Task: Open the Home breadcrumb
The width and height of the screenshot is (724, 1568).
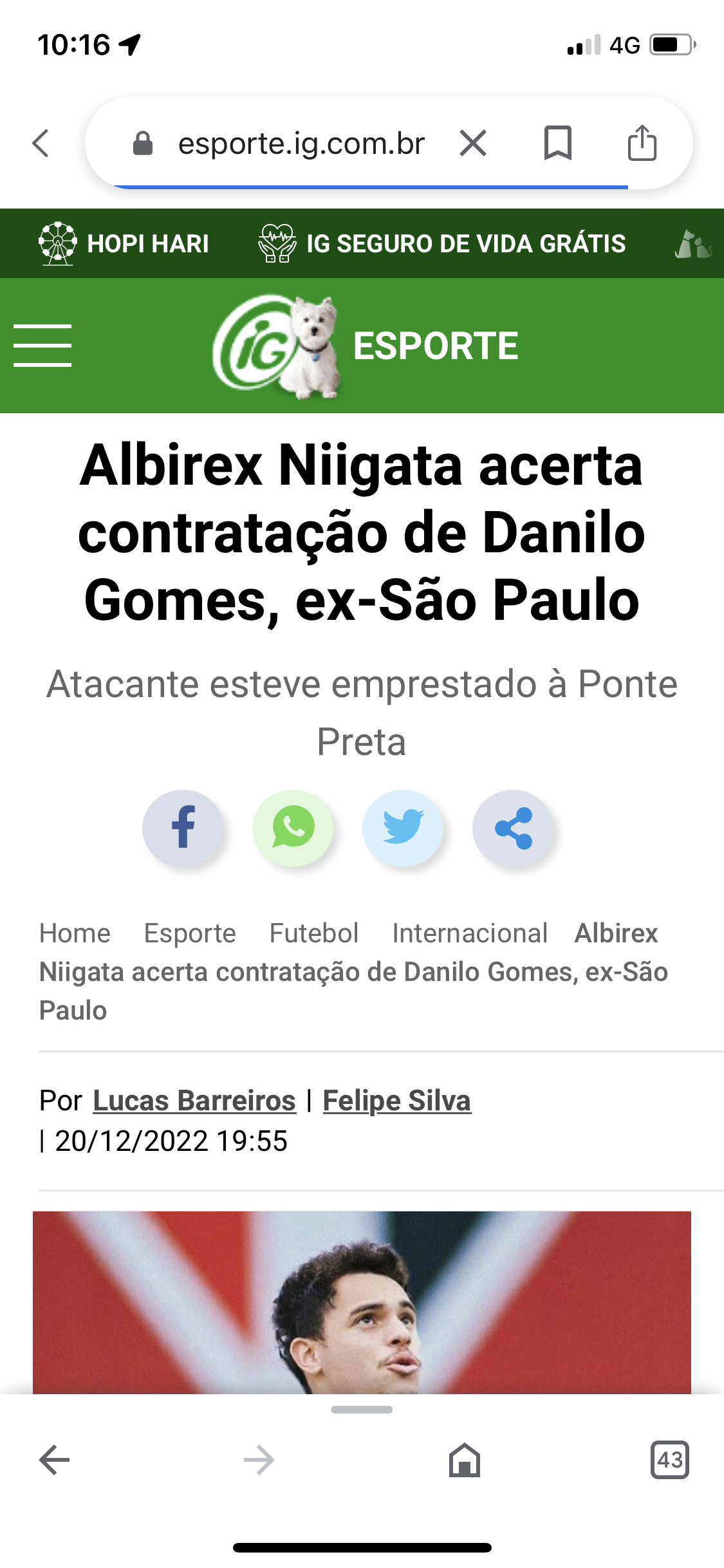Action: click(75, 933)
